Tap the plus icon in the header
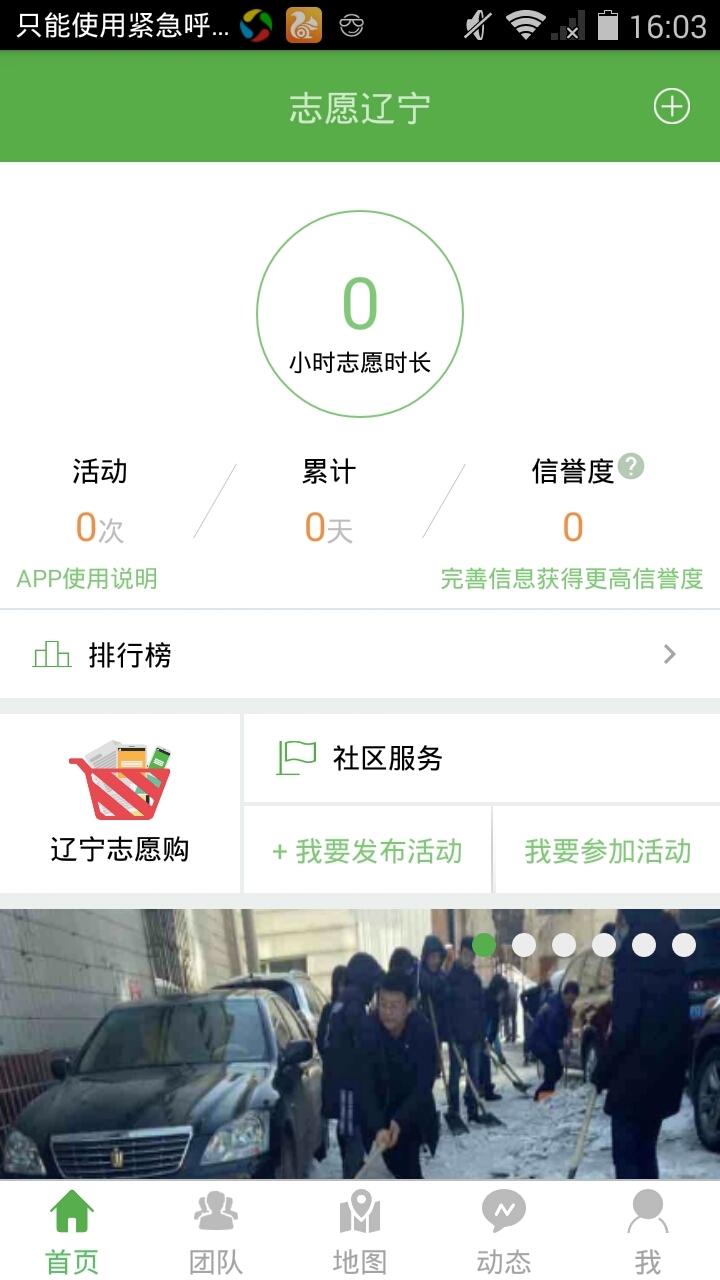 [x=671, y=107]
